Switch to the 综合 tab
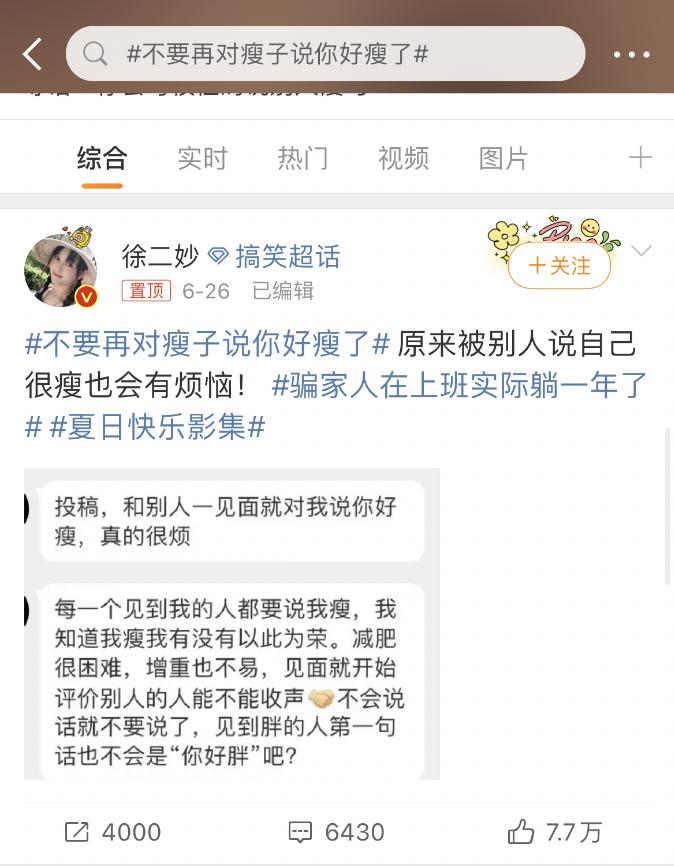Image resolution: width=674 pixels, height=866 pixels. [x=102, y=158]
